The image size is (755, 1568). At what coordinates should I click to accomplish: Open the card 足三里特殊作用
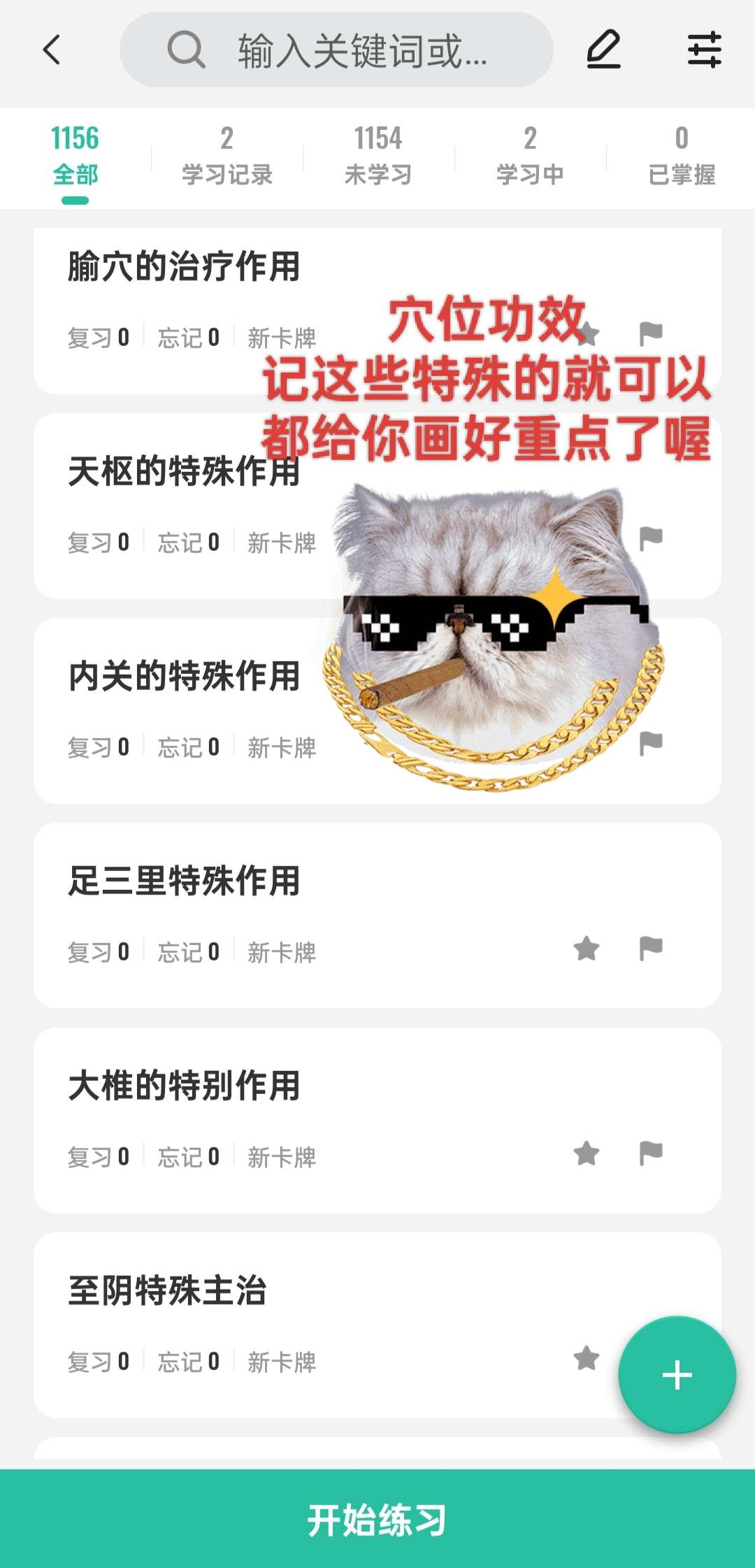tap(185, 881)
